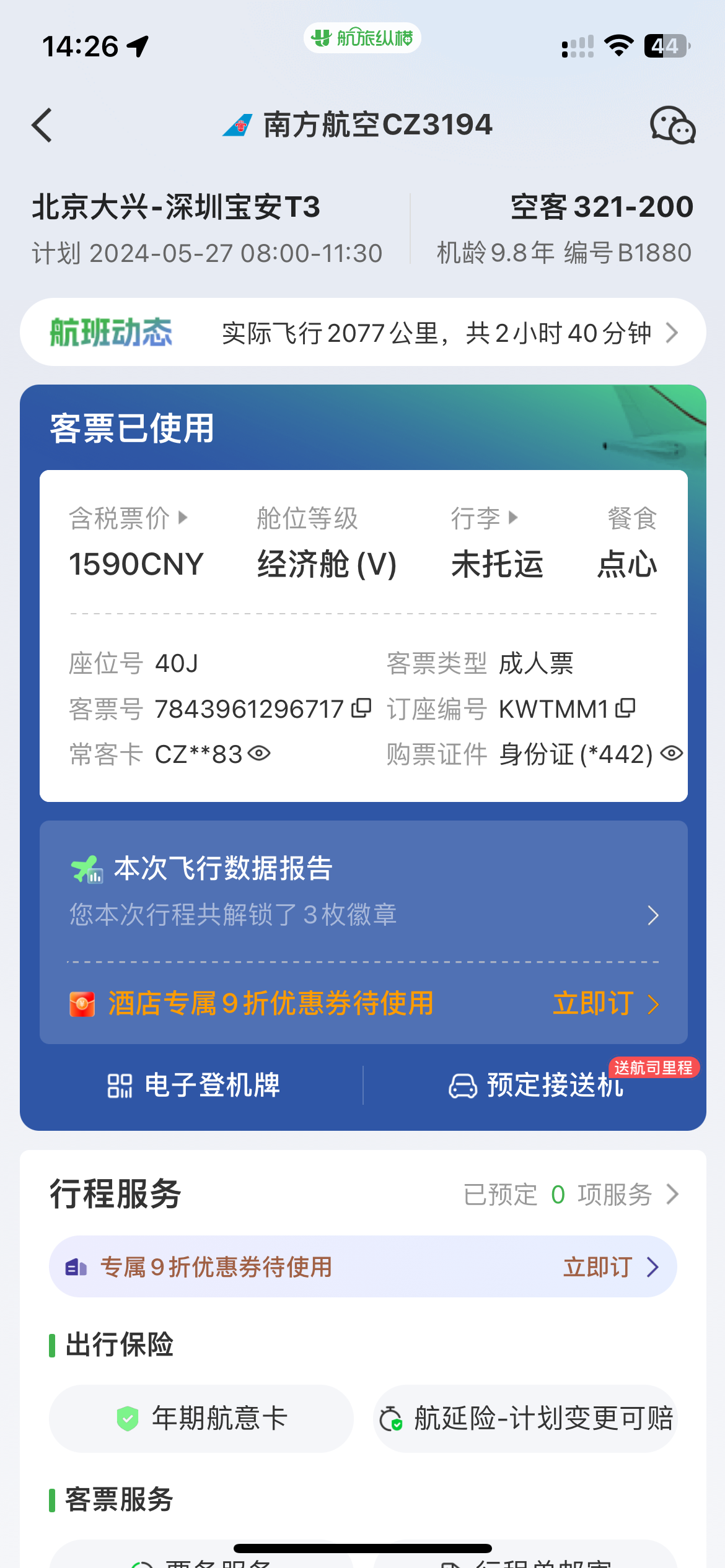Tap 立即订 on 专属9折优惠券 banner
Viewport: 725px width, 1568px height.
(609, 1267)
